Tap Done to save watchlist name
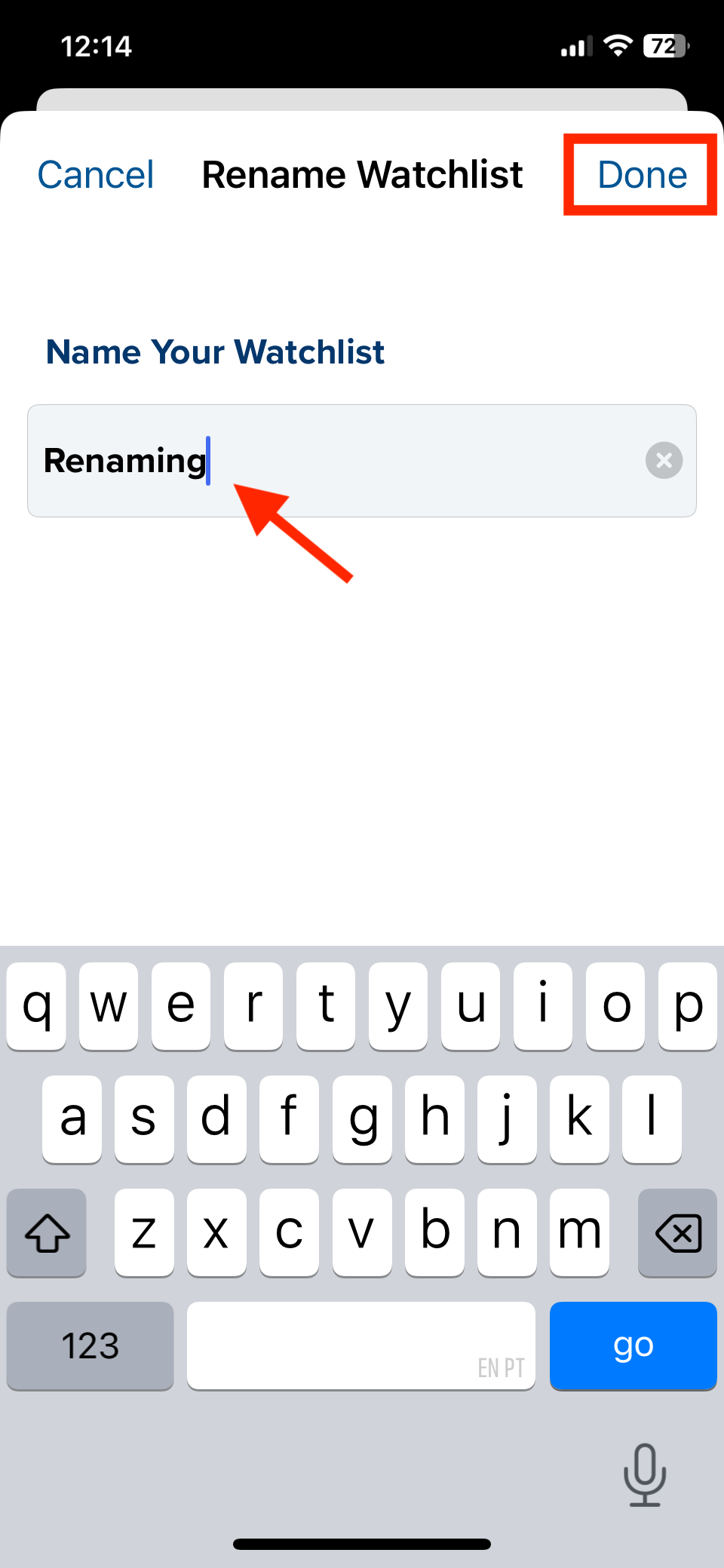This screenshot has height=1568, width=724. (x=642, y=175)
